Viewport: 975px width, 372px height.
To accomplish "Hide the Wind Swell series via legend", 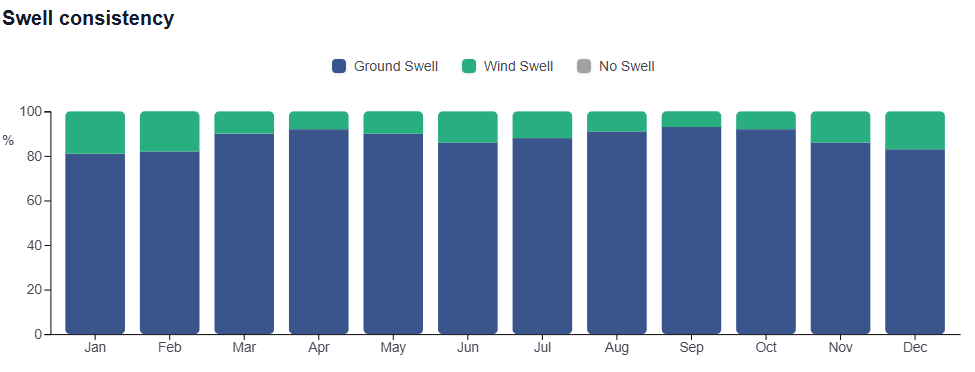I will coord(507,66).
